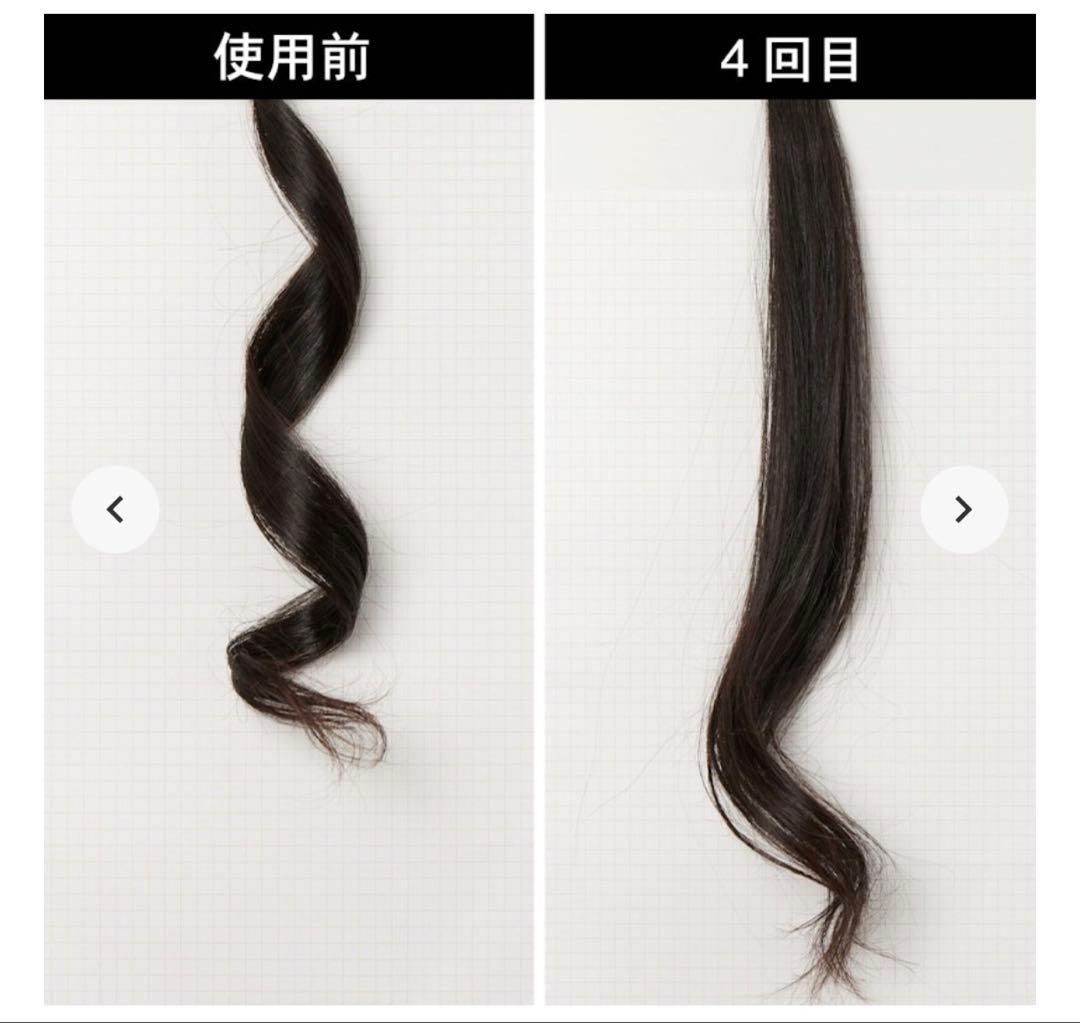Viewport: 1080px width, 1023px height.
Task: Show the next image with right arrow
Action: click(x=963, y=510)
